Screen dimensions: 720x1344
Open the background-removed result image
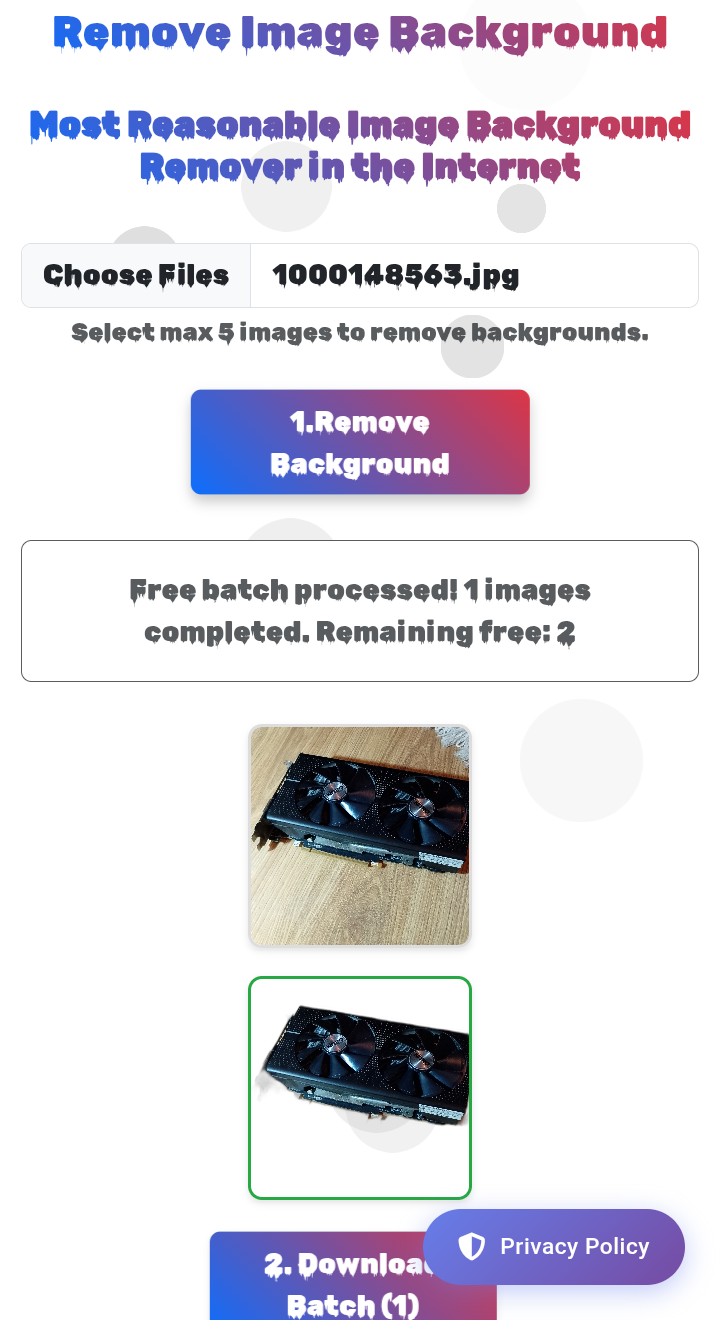[360, 1087]
